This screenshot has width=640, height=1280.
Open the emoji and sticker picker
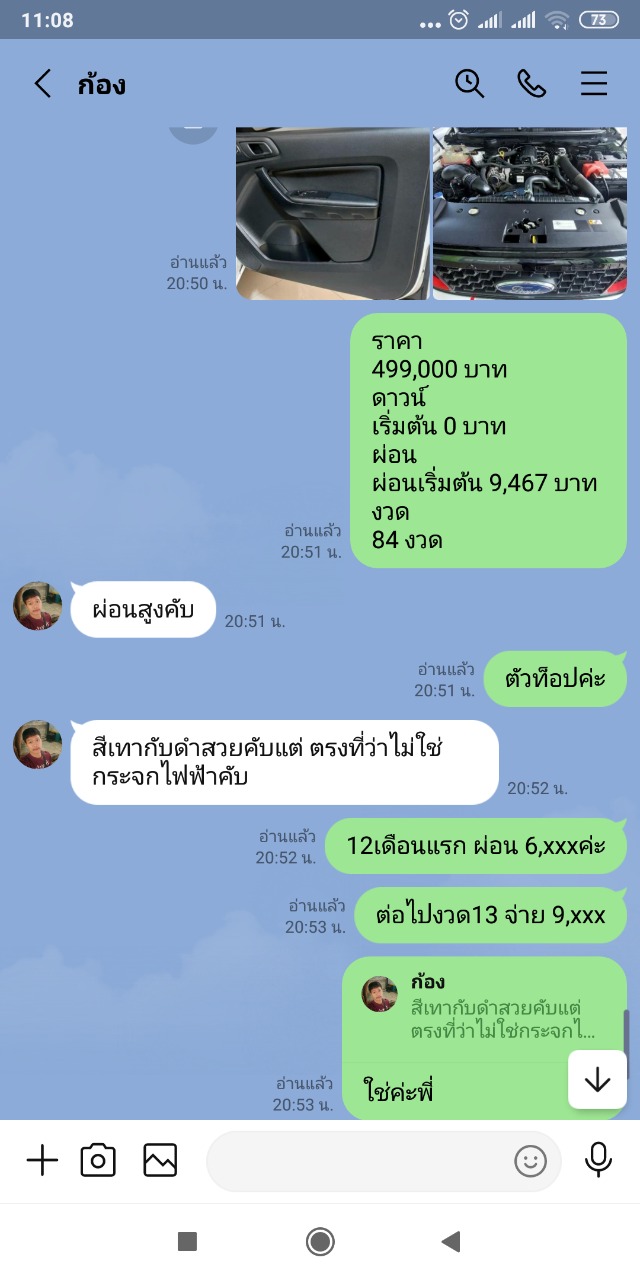530,1161
